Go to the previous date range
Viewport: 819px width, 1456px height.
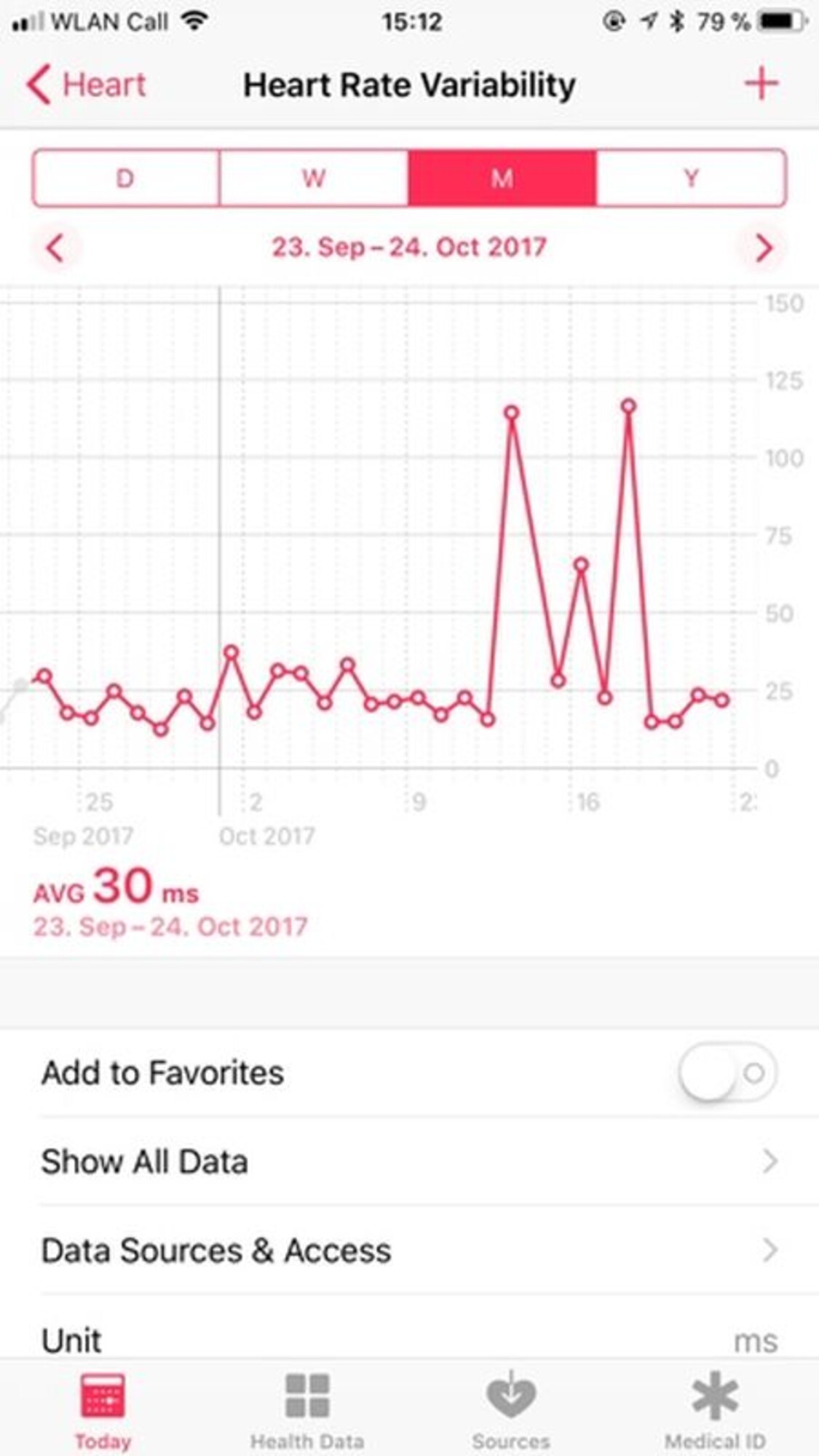click(55, 248)
